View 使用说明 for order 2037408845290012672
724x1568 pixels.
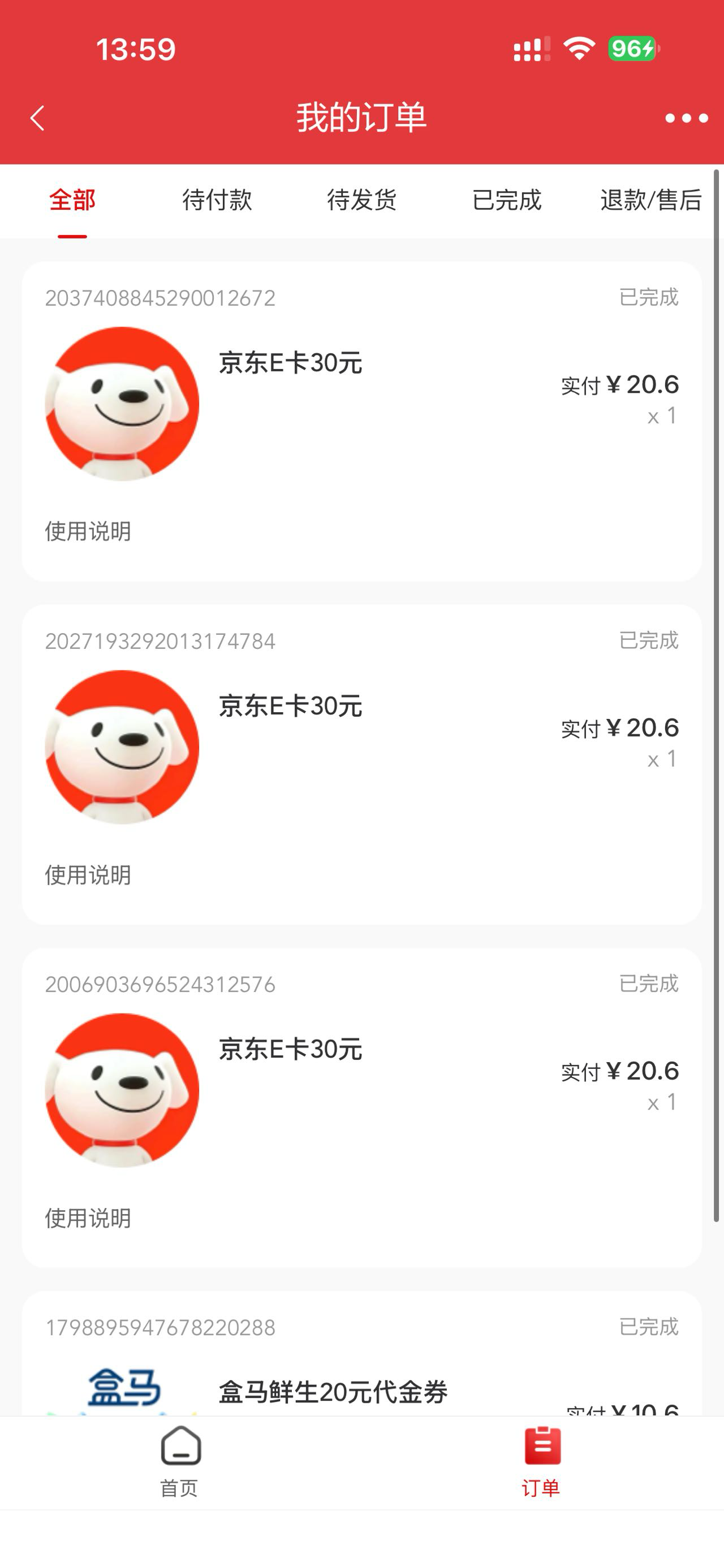(88, 531)
